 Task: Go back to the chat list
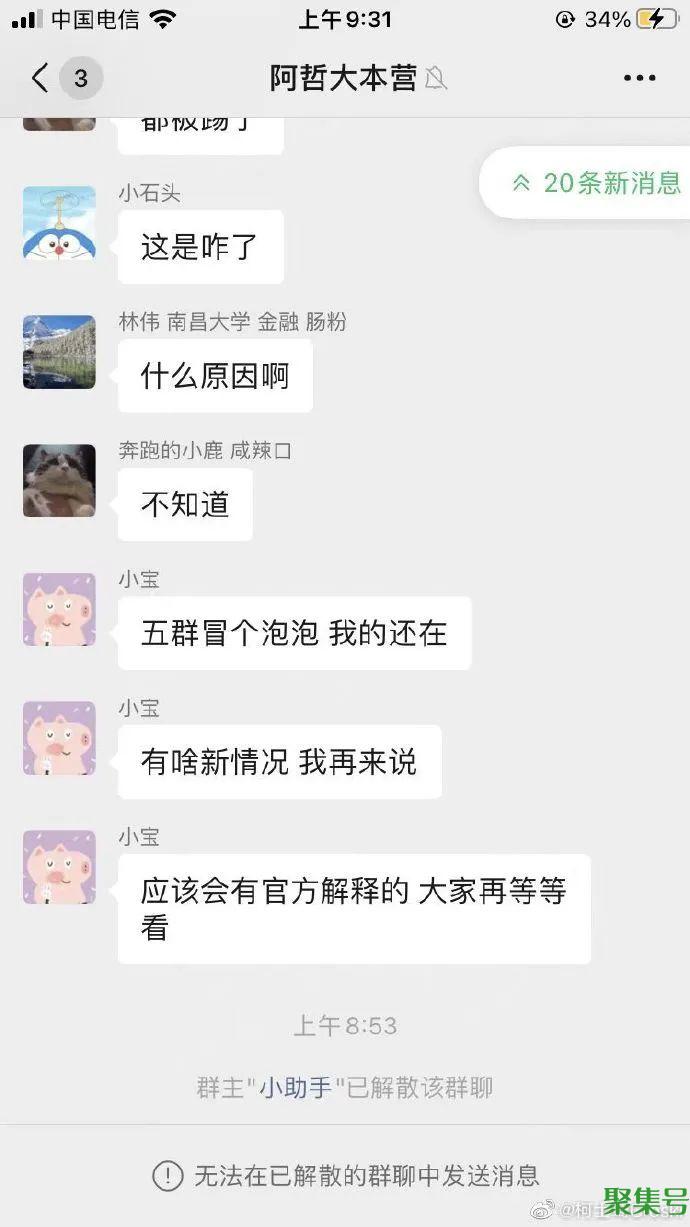(x=40, y=78)
